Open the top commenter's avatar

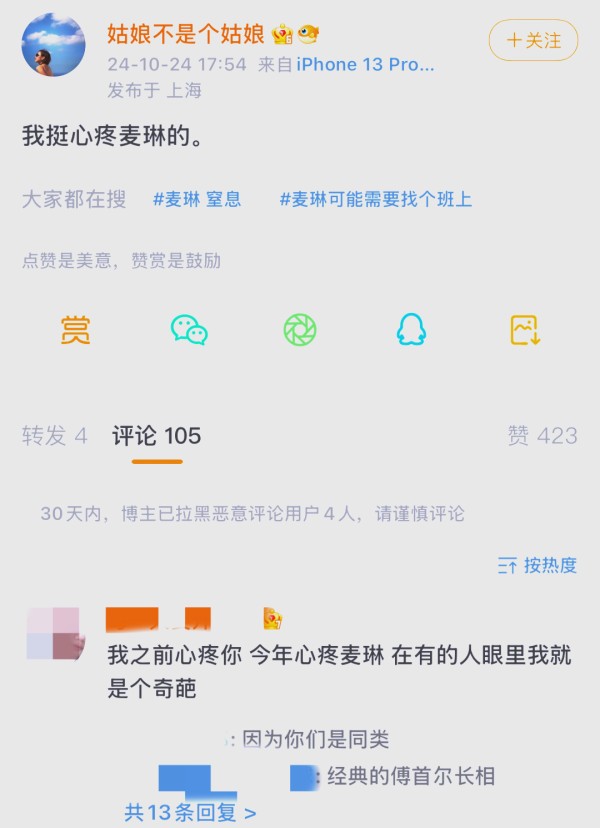click(53, 633)
